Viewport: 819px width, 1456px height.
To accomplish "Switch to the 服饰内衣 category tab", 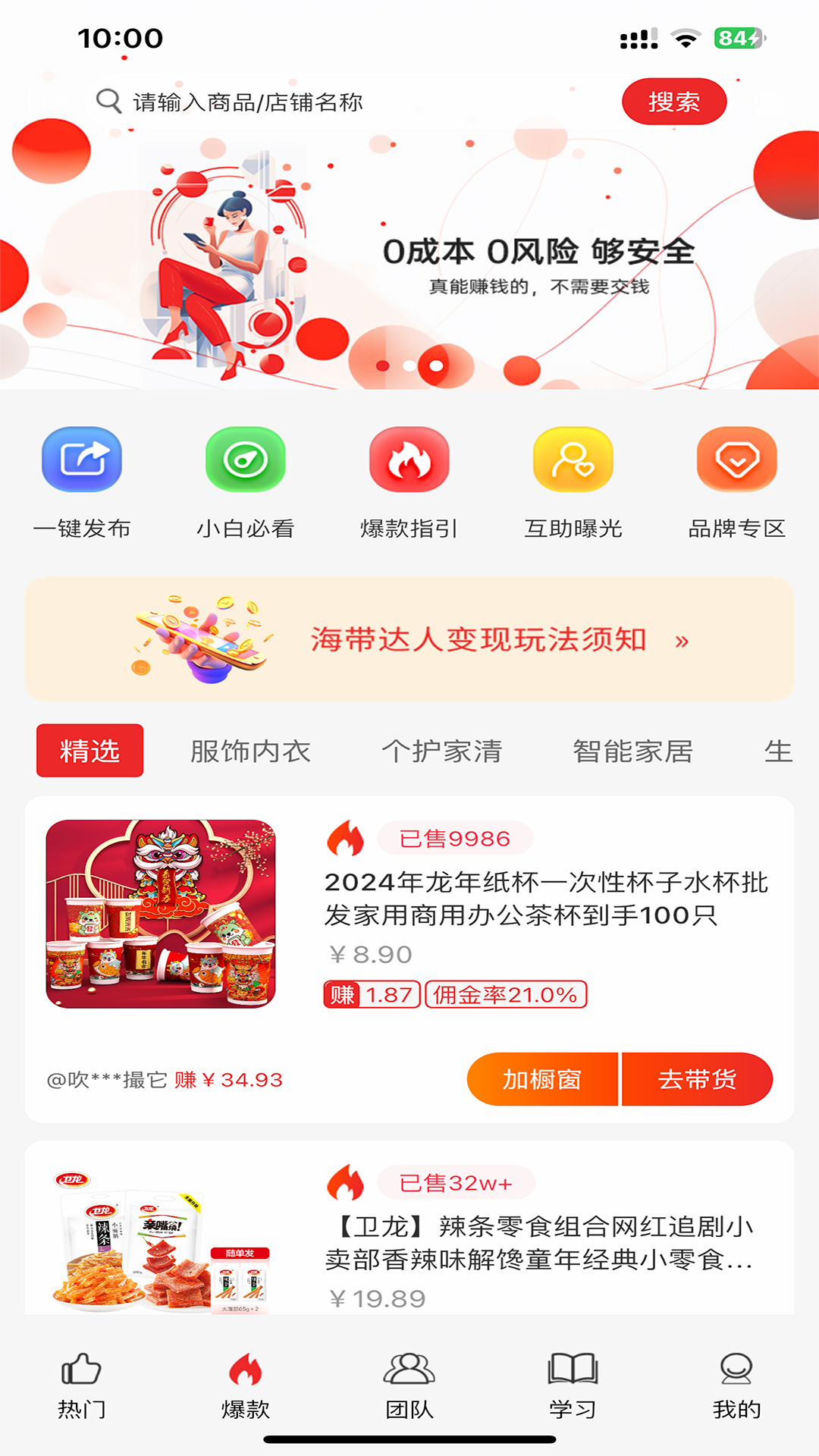I will [249, 751].
